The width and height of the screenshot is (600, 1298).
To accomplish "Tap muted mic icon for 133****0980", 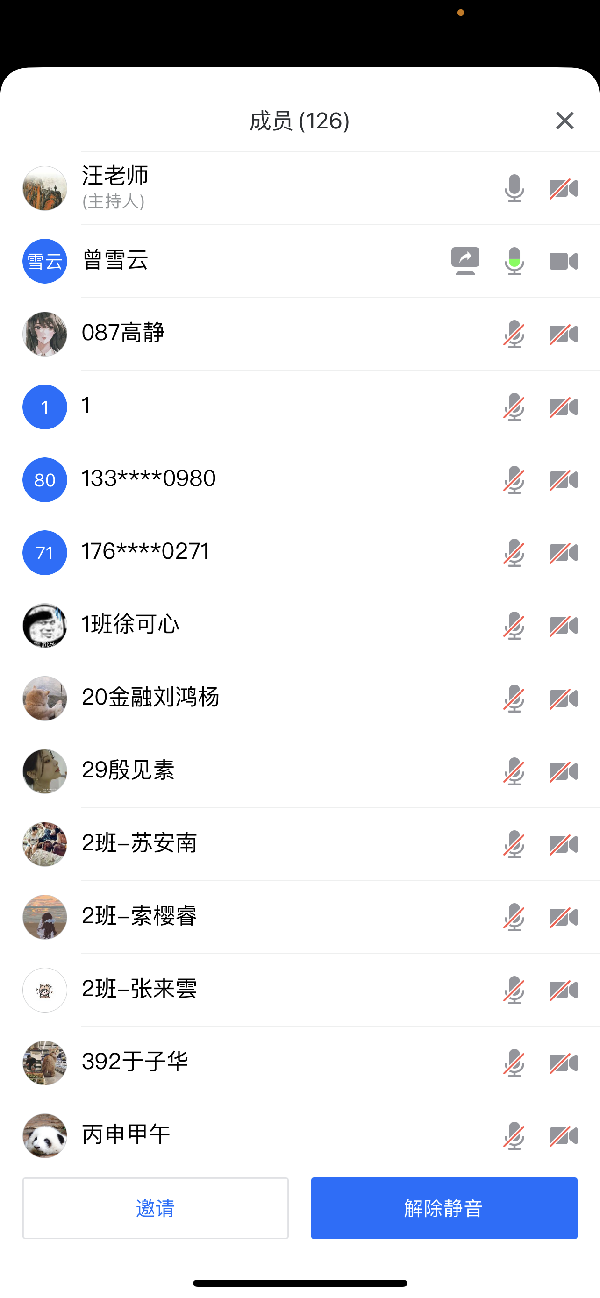I will pyautogui.click(x=514, y=479).
